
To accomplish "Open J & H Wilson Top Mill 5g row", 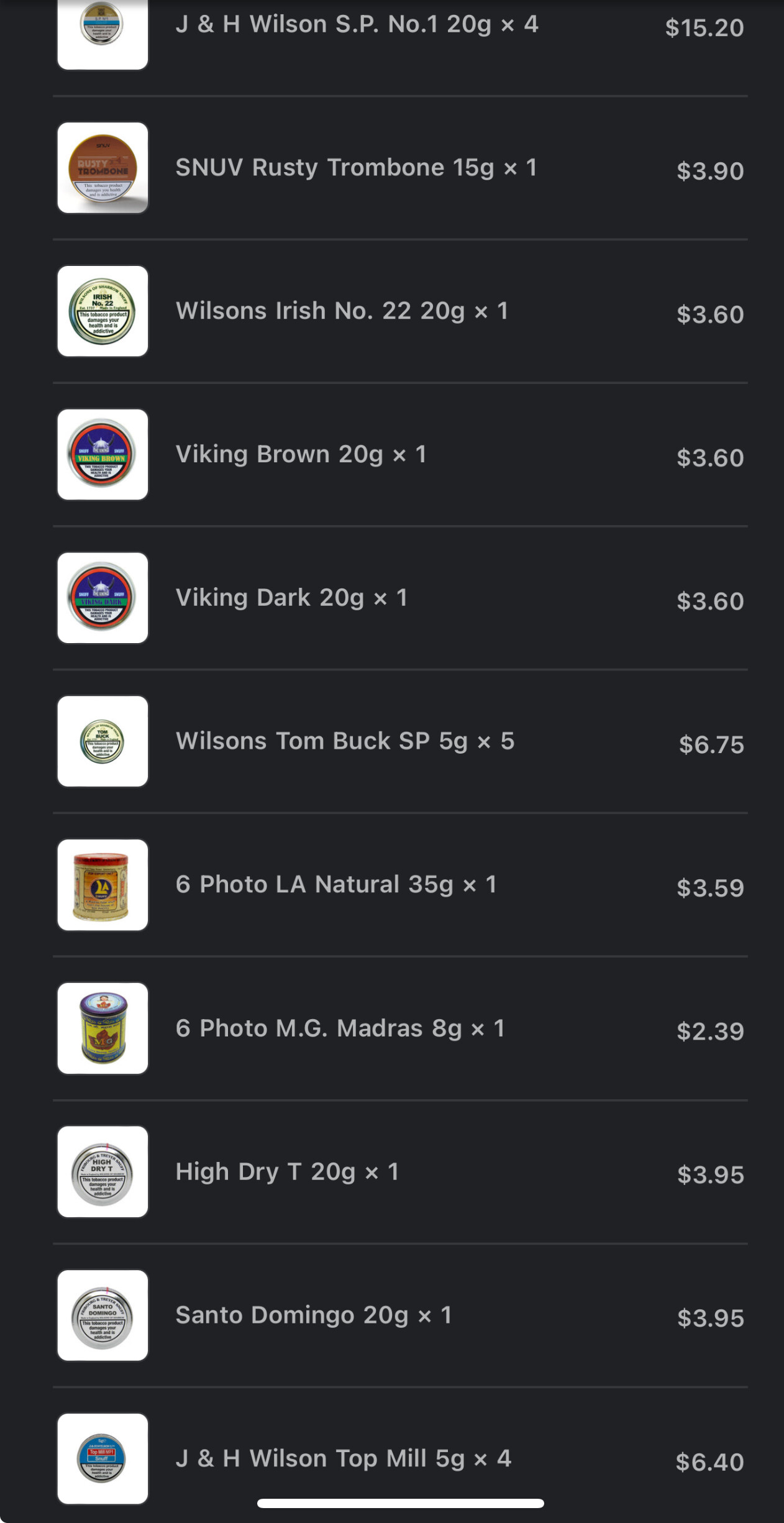I will [x=343, y=1458].
